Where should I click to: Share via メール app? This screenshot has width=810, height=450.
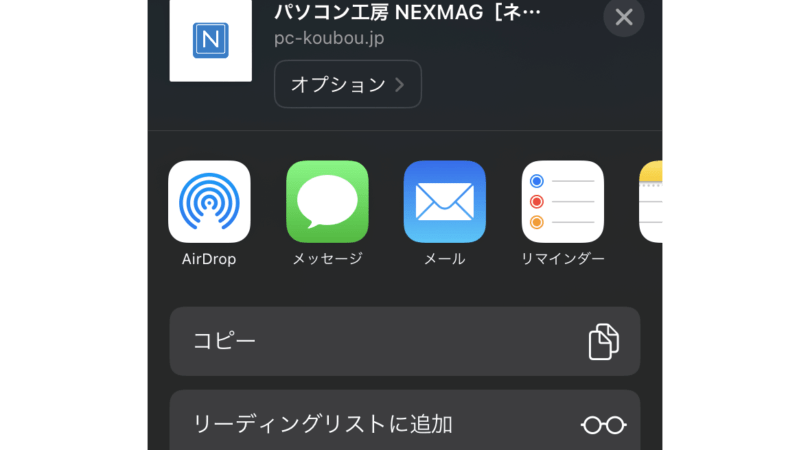(x=444, y=202)
